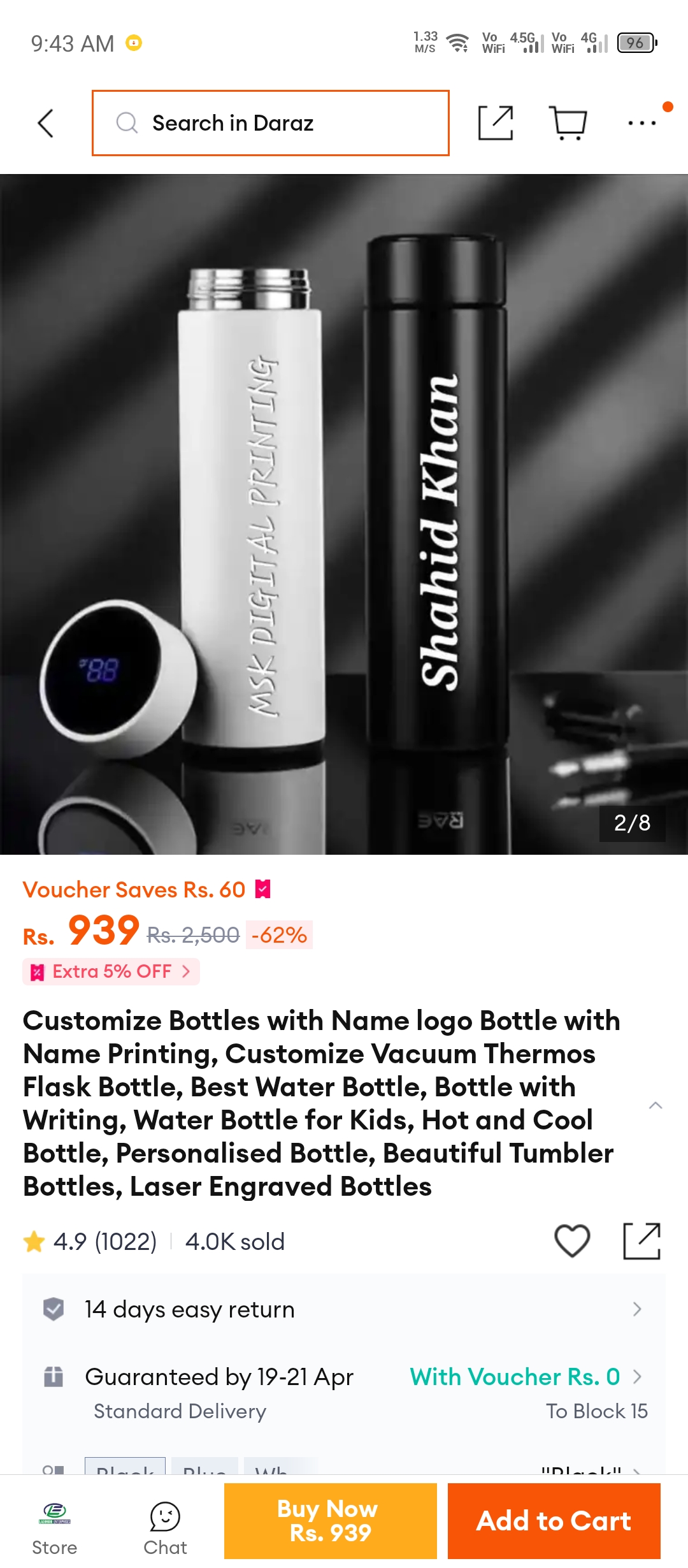Image resolution: width=688 pixels, height=1568 pixels.
Task: Buy Now for Rs. 939
Action: [331, 1521]
